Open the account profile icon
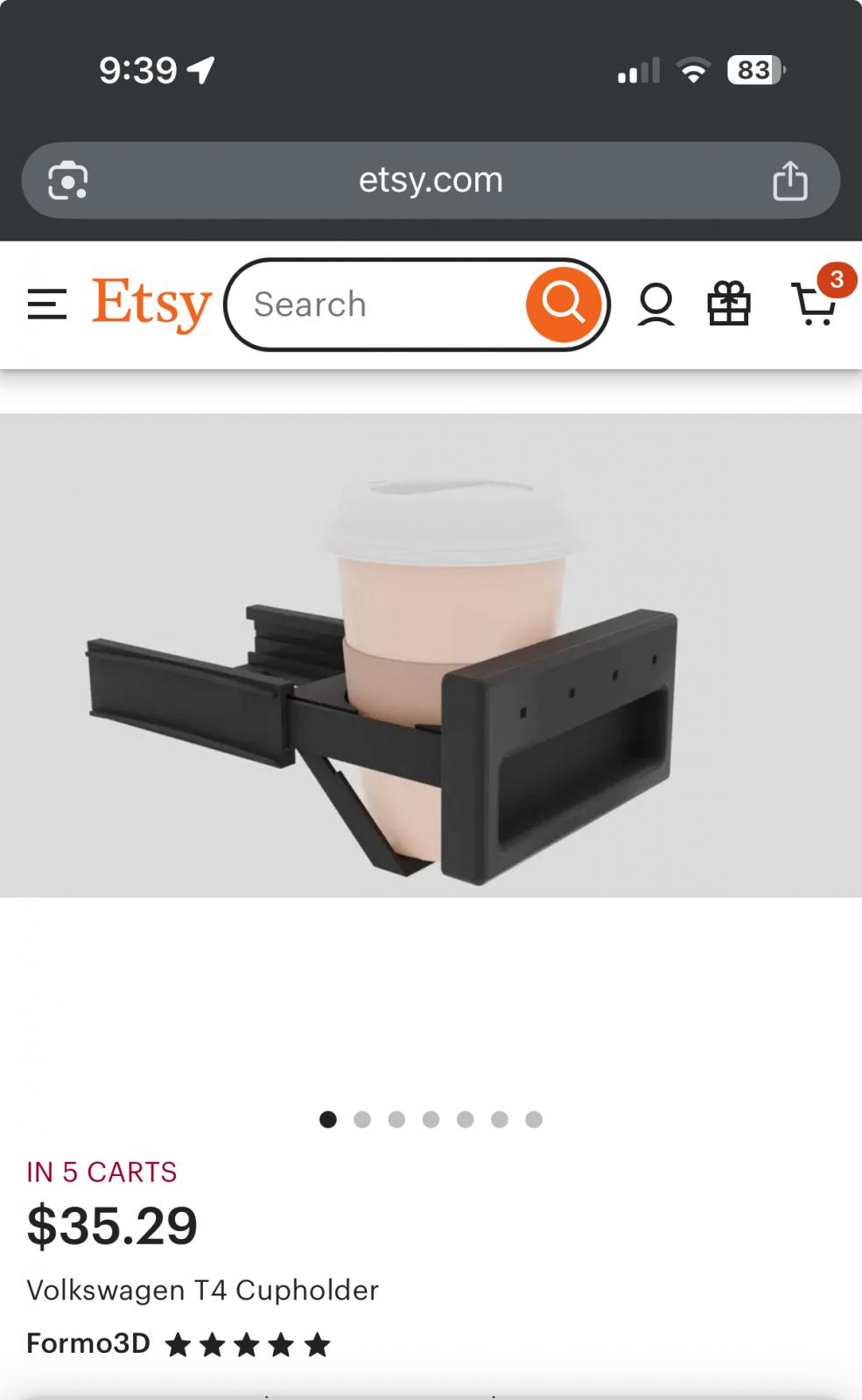 (x=655, y=304)
